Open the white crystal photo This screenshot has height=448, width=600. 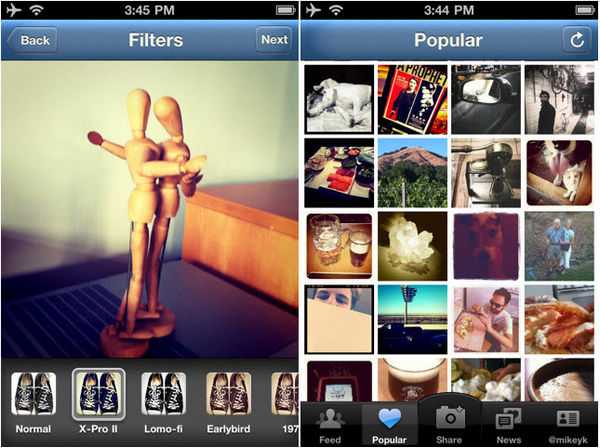click(x=412, y=246)
